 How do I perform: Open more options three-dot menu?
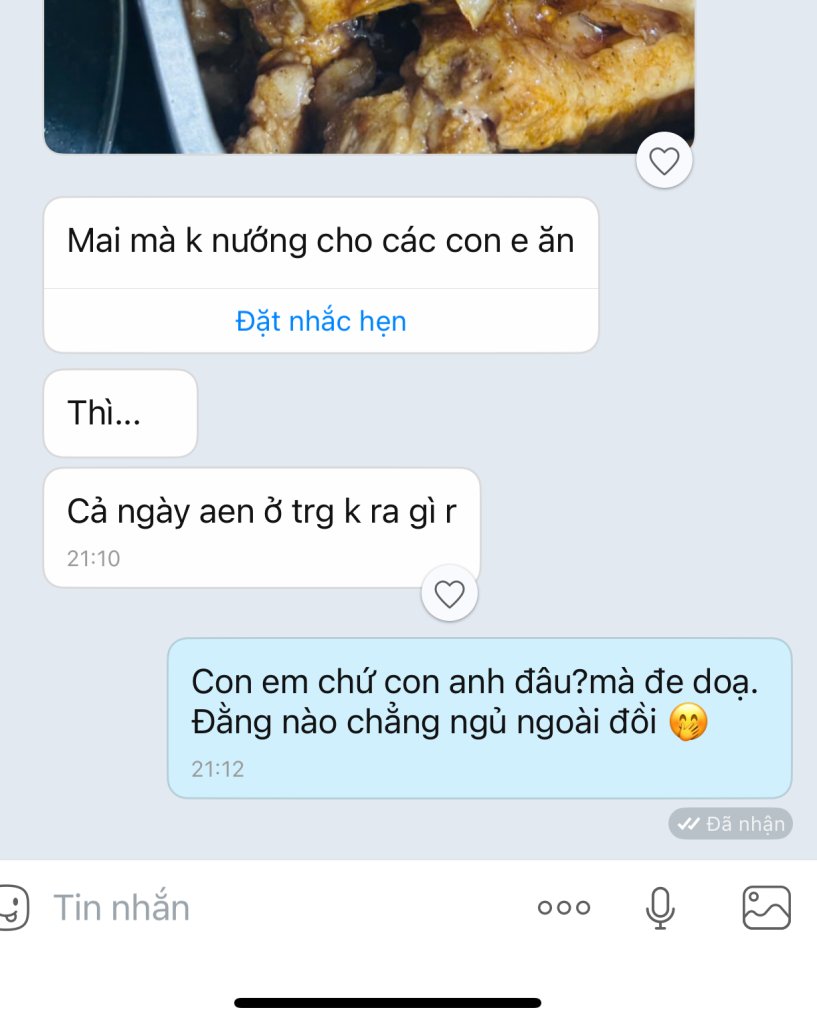[x=564, y=908]
